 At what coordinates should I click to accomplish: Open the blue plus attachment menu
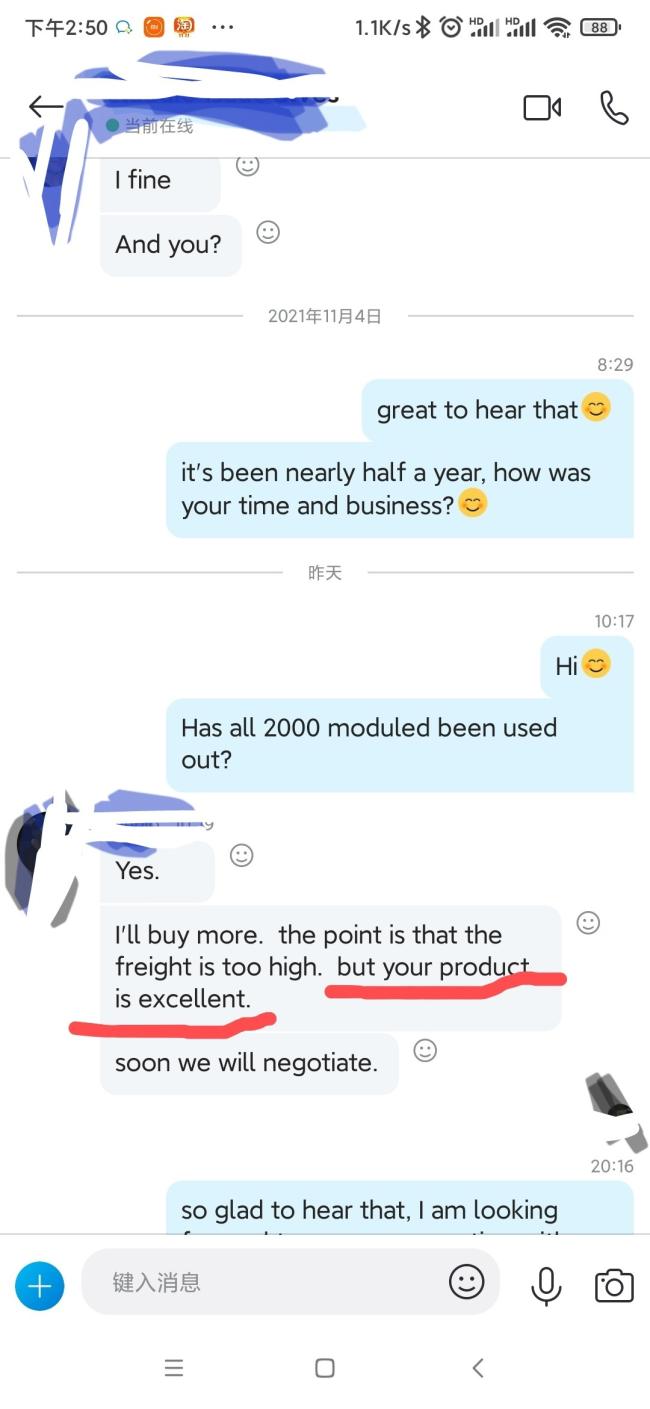[x=40, y=1285]
